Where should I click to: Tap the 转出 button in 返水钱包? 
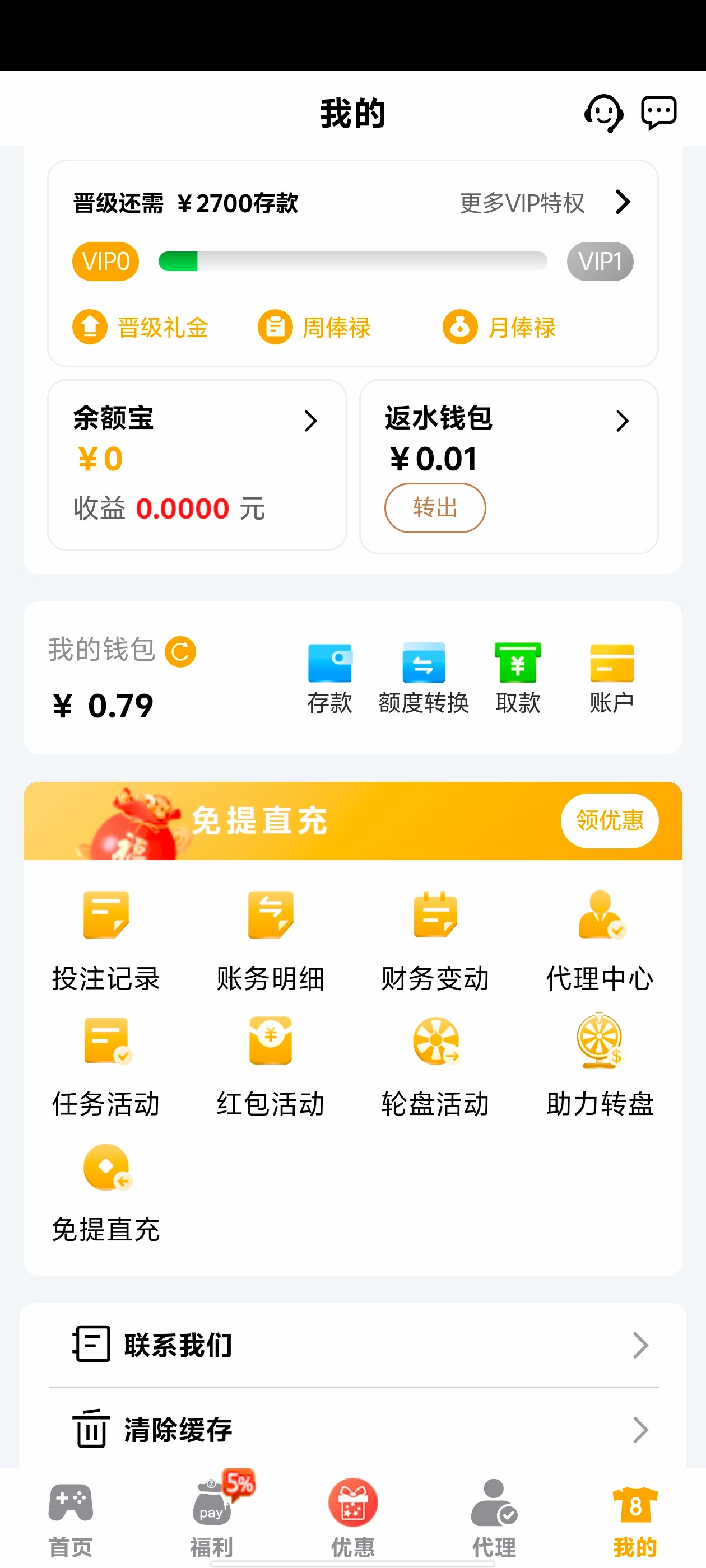pyautogui.click(x=434, y=508)
